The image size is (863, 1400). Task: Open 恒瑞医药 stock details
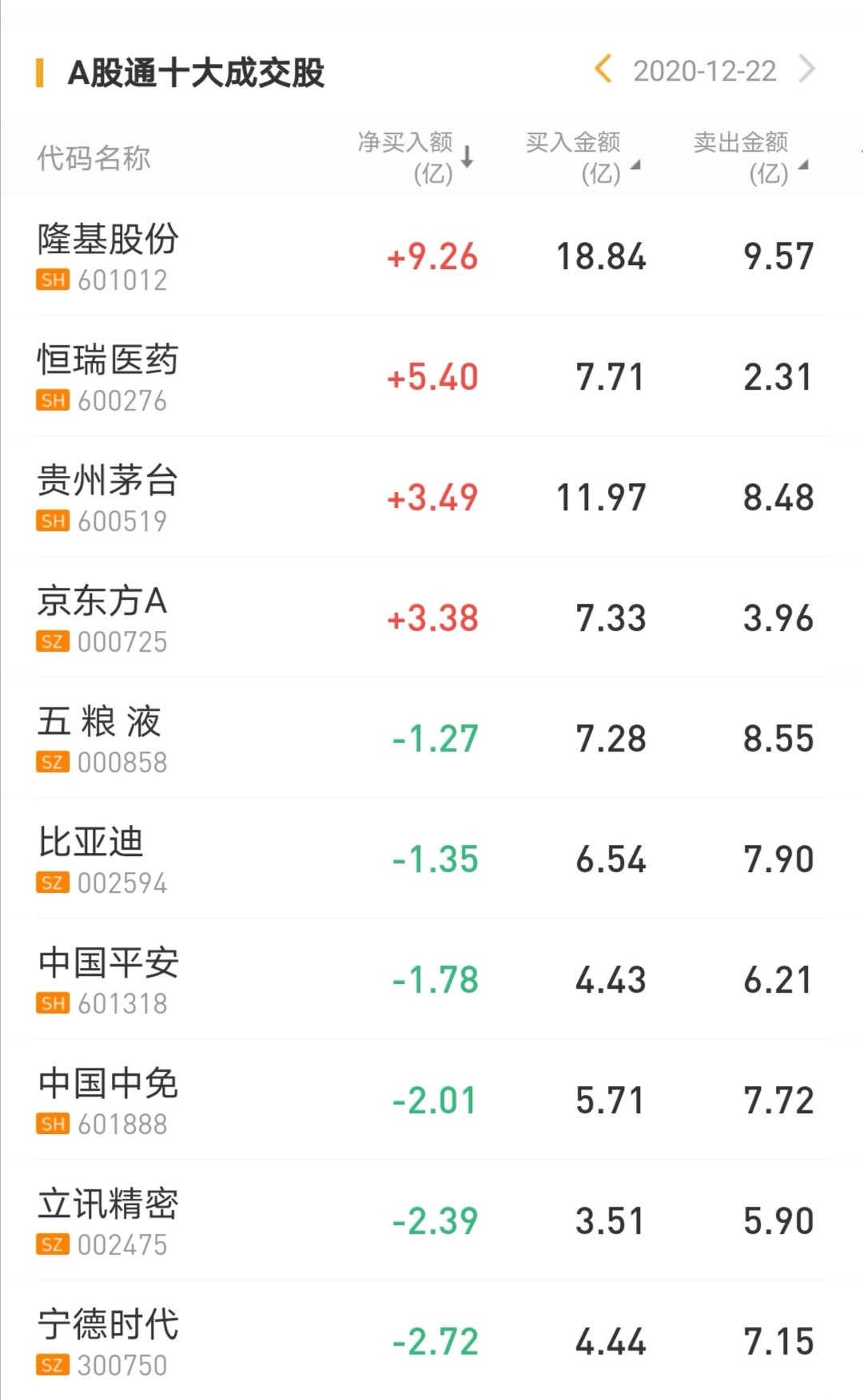108,377
